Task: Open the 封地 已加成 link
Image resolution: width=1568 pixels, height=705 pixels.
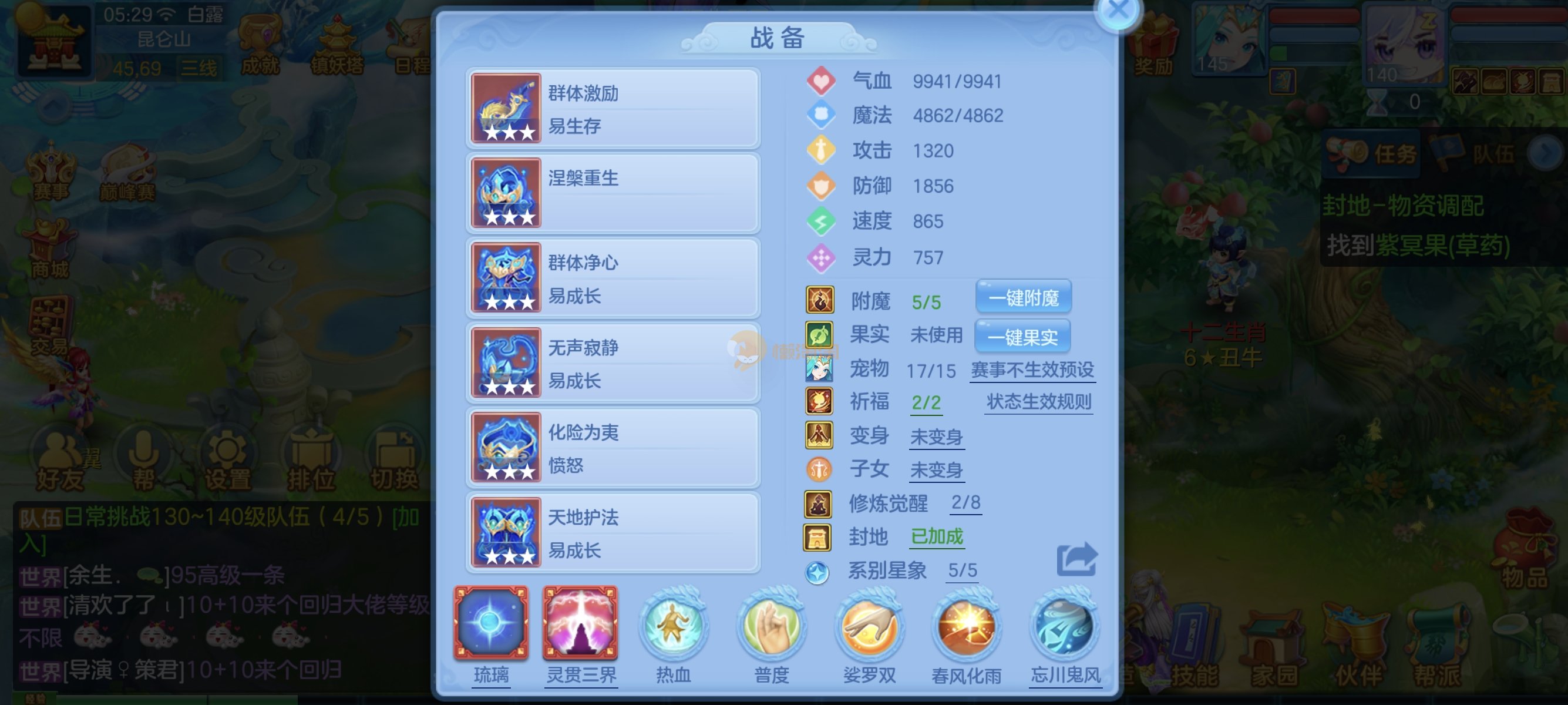Action: [x=936, y=536]
